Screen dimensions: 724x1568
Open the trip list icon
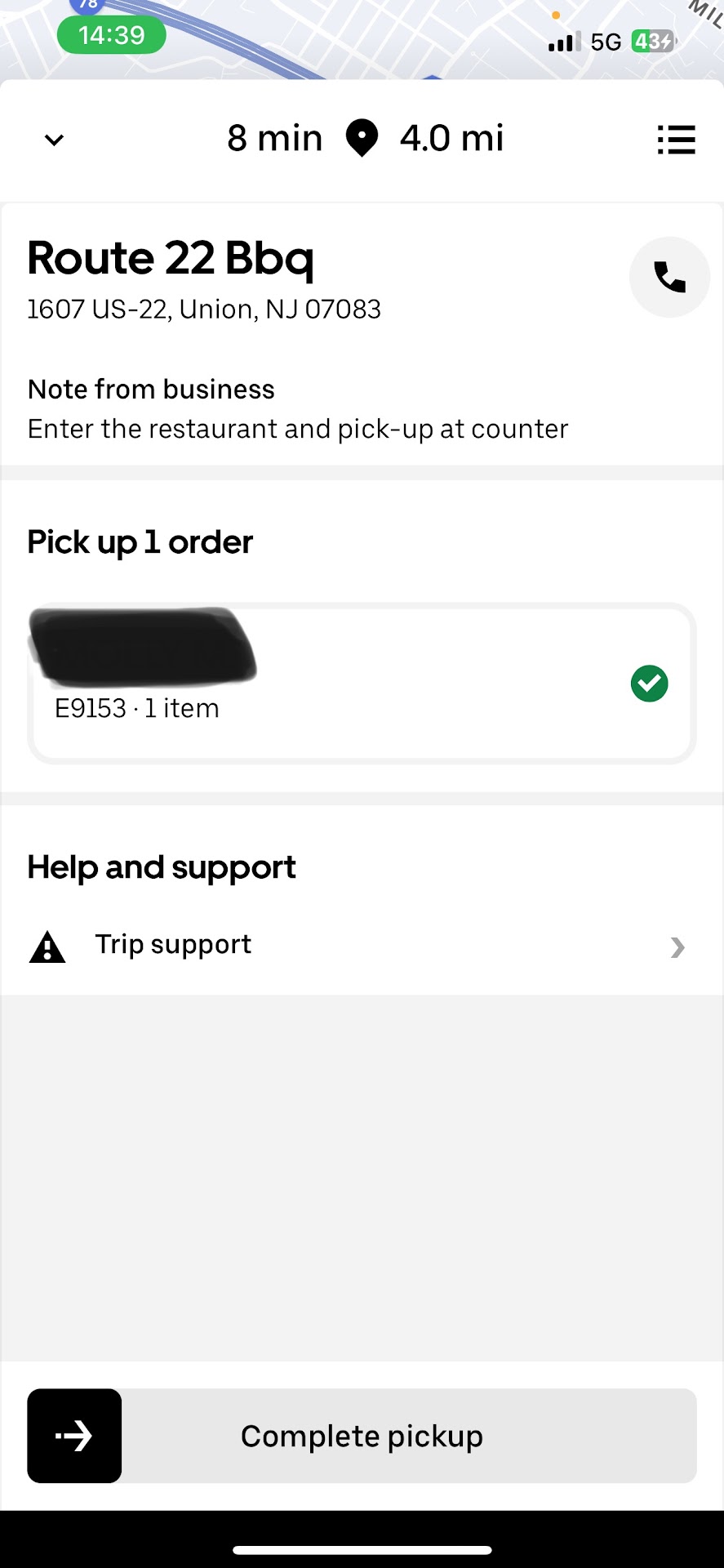[676, 140]
